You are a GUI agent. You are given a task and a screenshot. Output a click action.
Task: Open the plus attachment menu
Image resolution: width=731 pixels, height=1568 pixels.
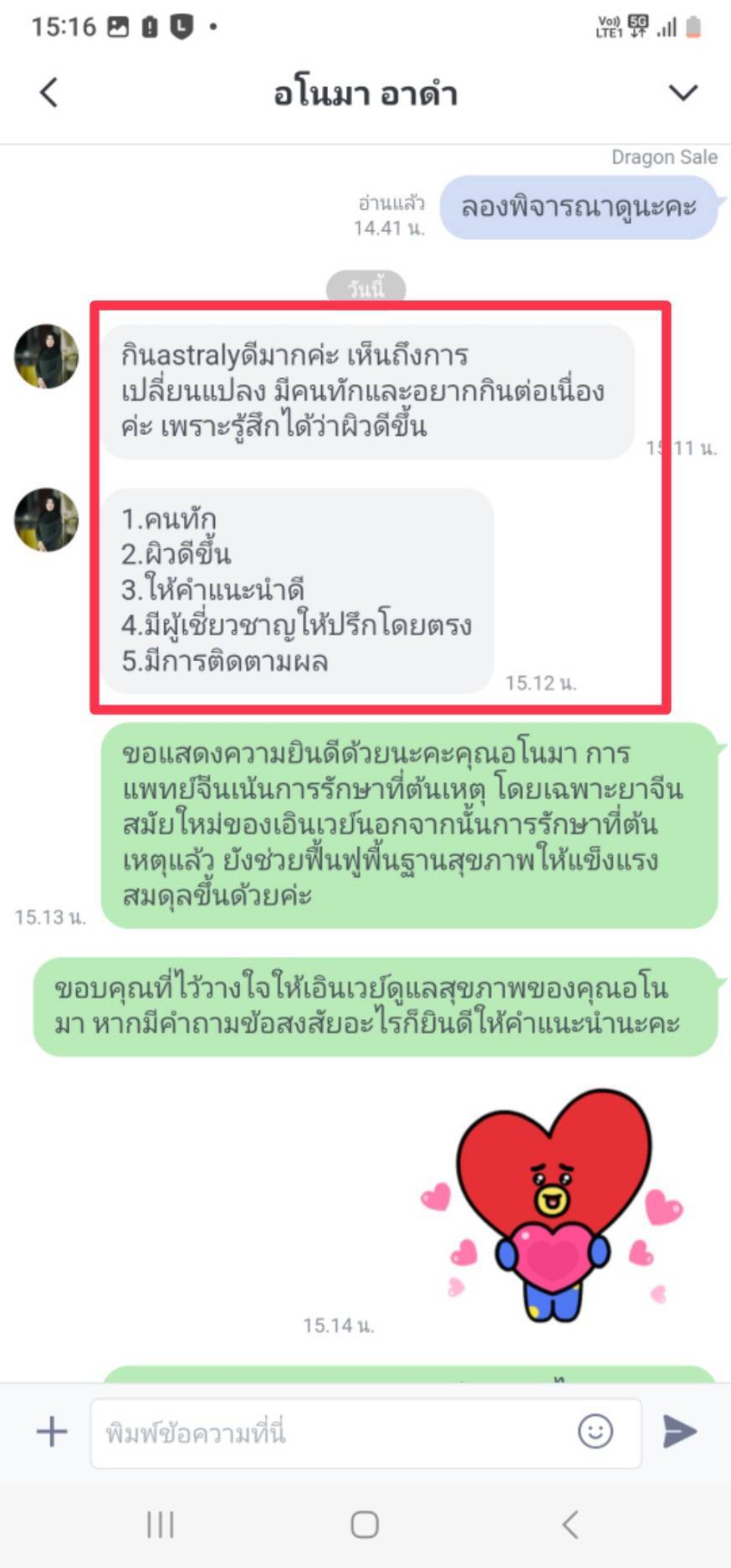click(x=52, y=1432)
